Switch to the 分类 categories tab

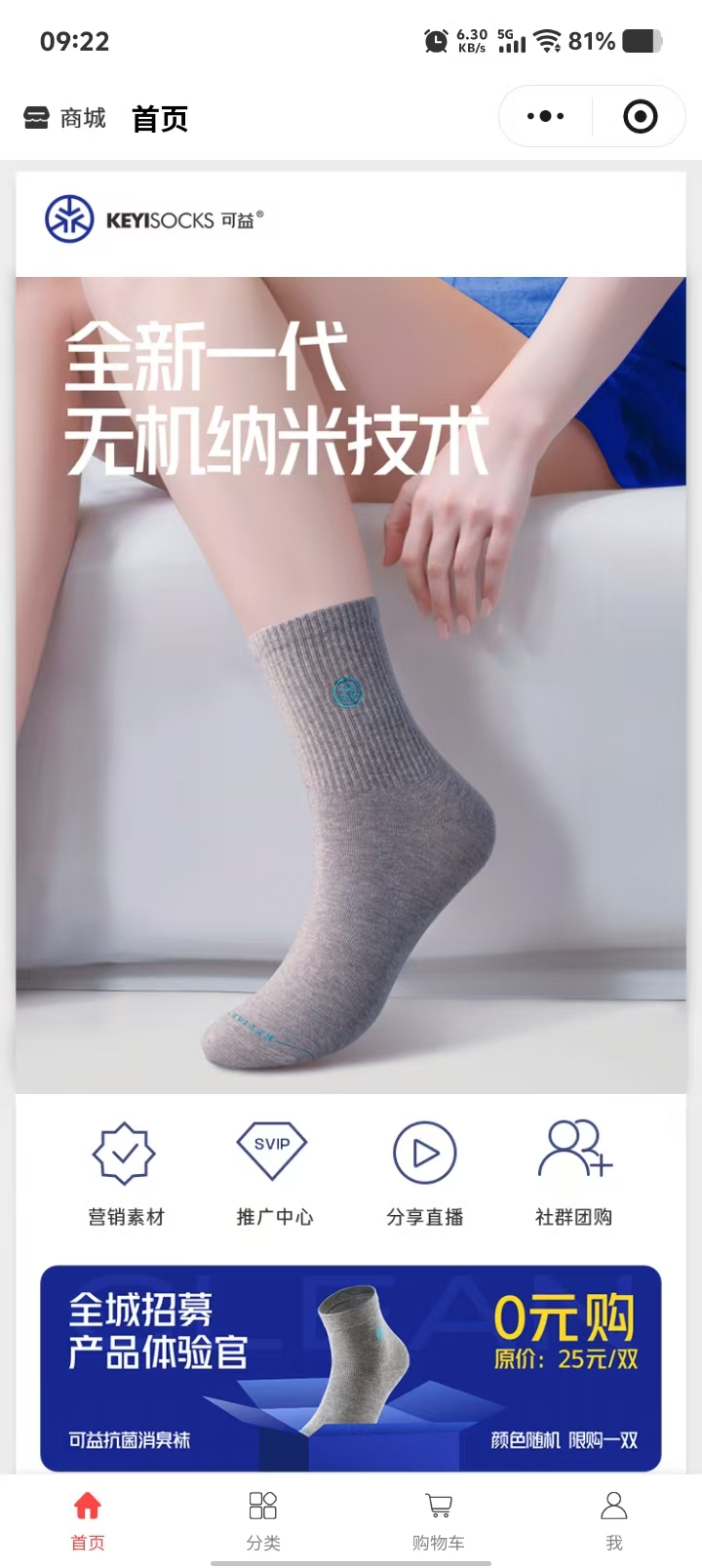click(x=263, y=1519)
